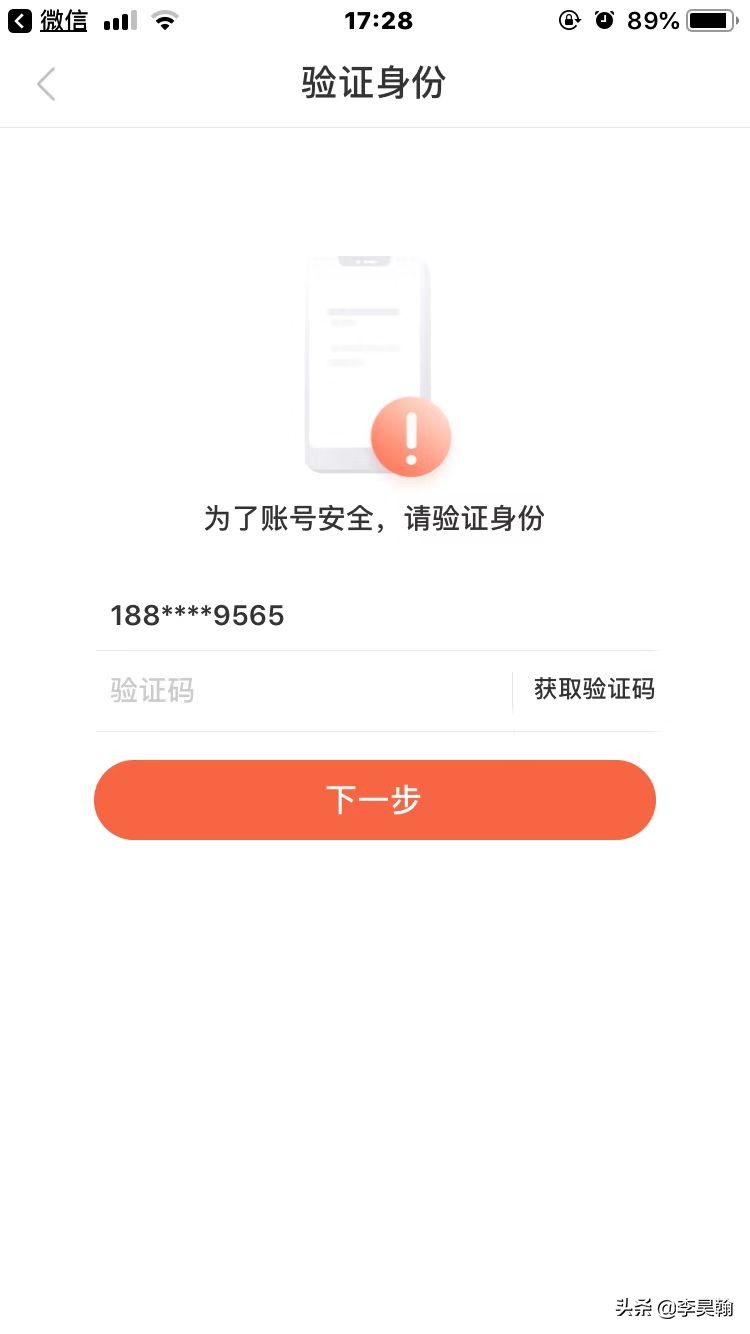Image resolution: width=750 pixels, height=1334 pixels.
Task: Tap the 17:28 clock in status bar
Action: 379,20
